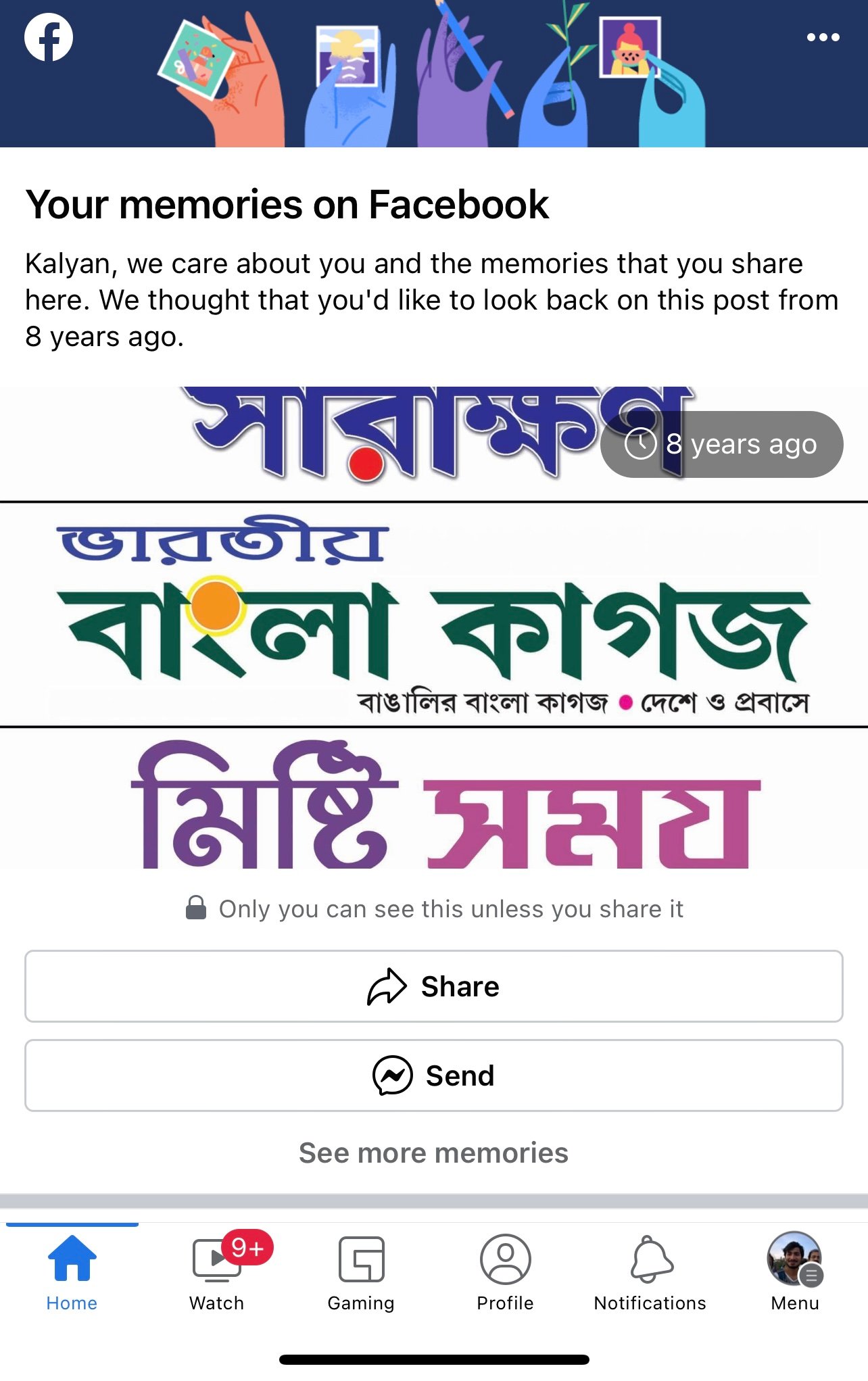
Task: Go to the Home tab
Action: [x=72, y=1271]
